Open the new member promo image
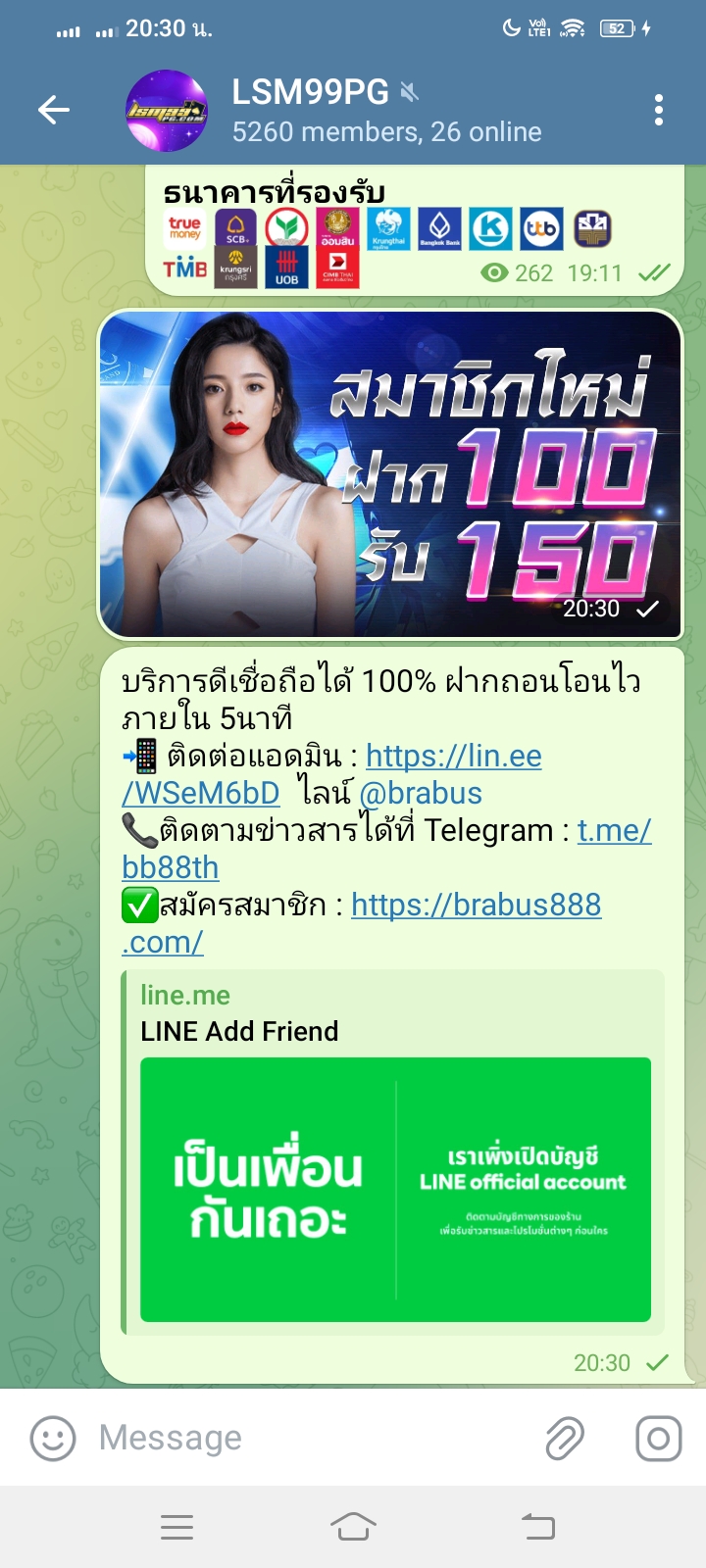This screenshot has width=706, height=1568. point(390,474)
